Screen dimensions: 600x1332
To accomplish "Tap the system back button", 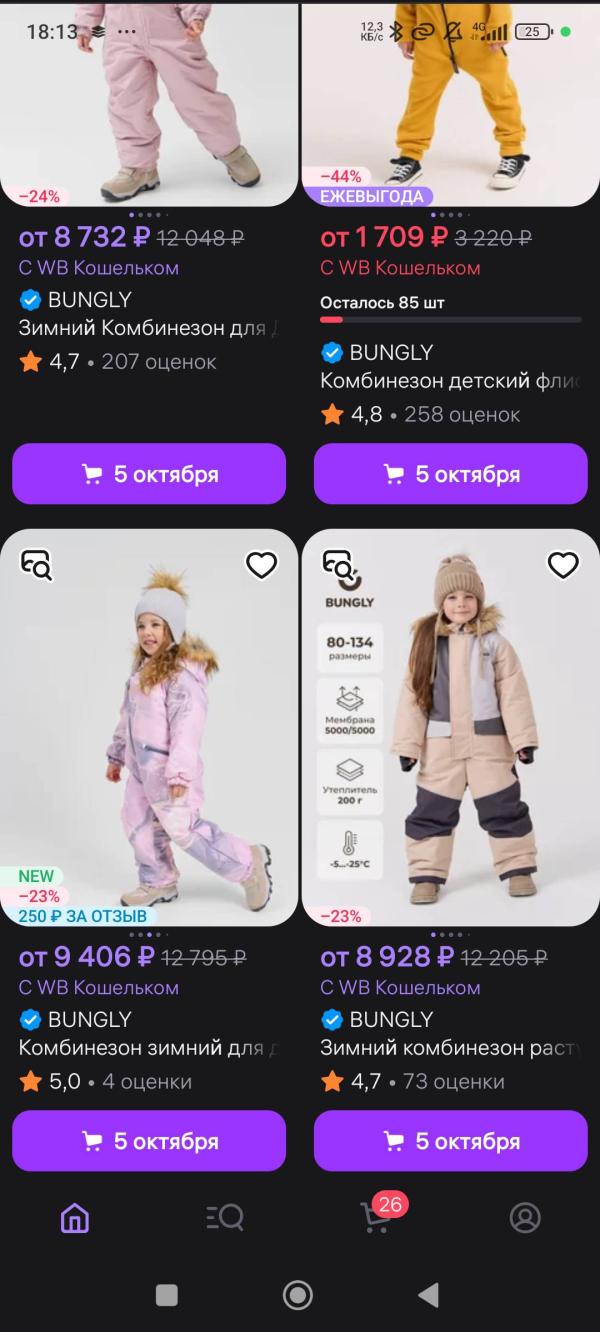I will (428, 1296).
